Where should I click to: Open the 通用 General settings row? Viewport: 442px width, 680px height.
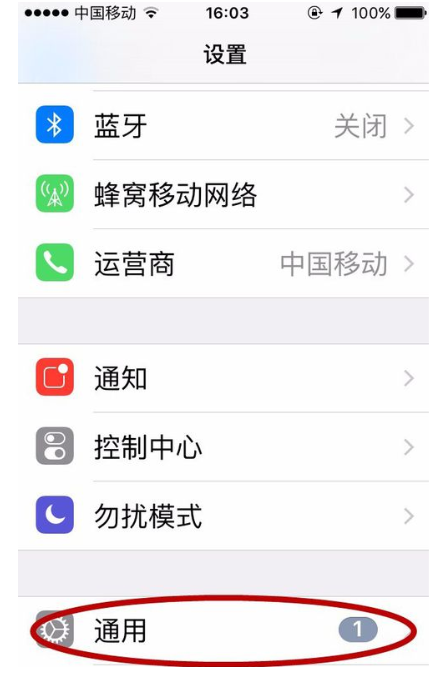[x=223, y=631]
